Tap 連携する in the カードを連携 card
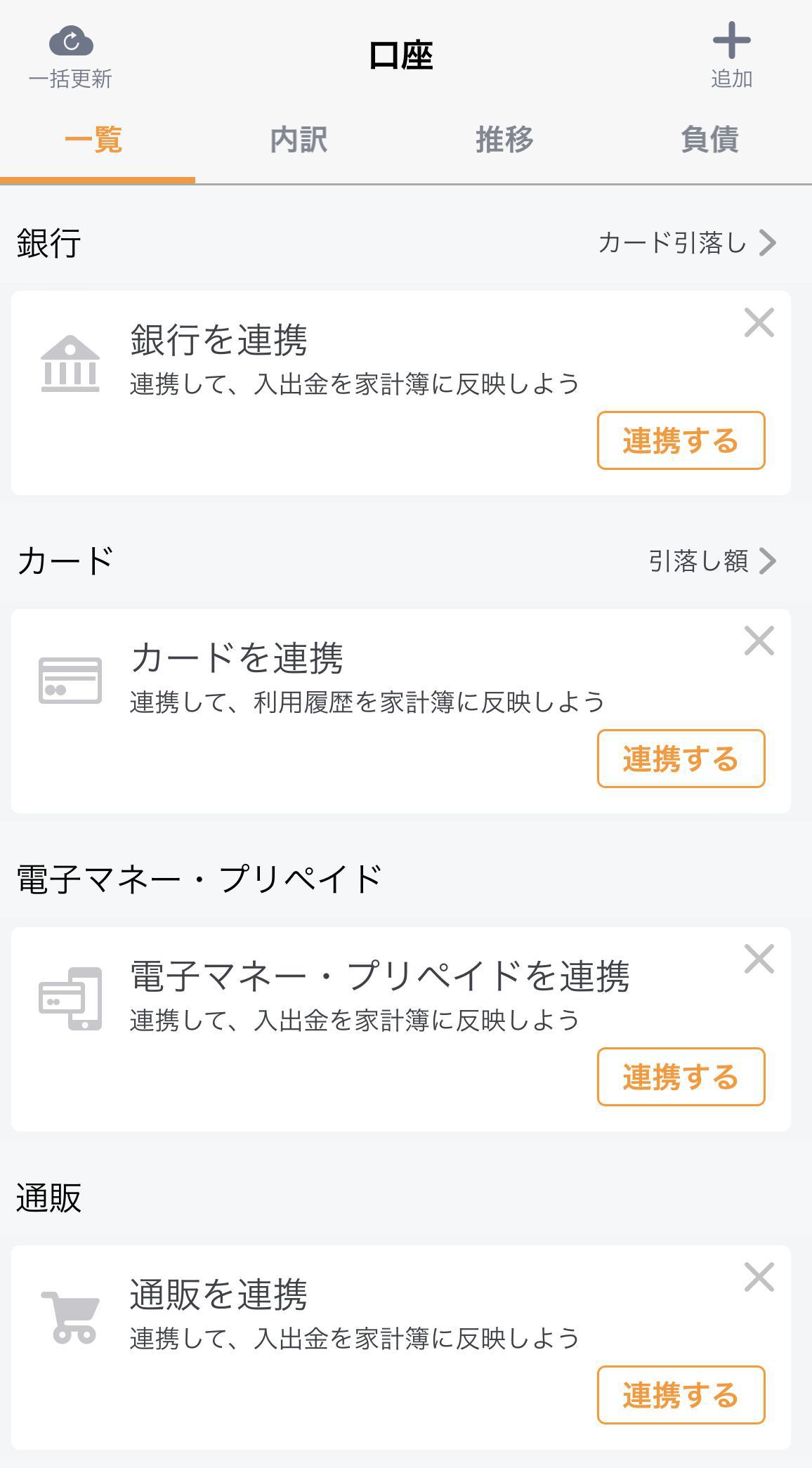Image resolution: width=812 pixels, height=1468 pixels. click(x=681, y=759)
